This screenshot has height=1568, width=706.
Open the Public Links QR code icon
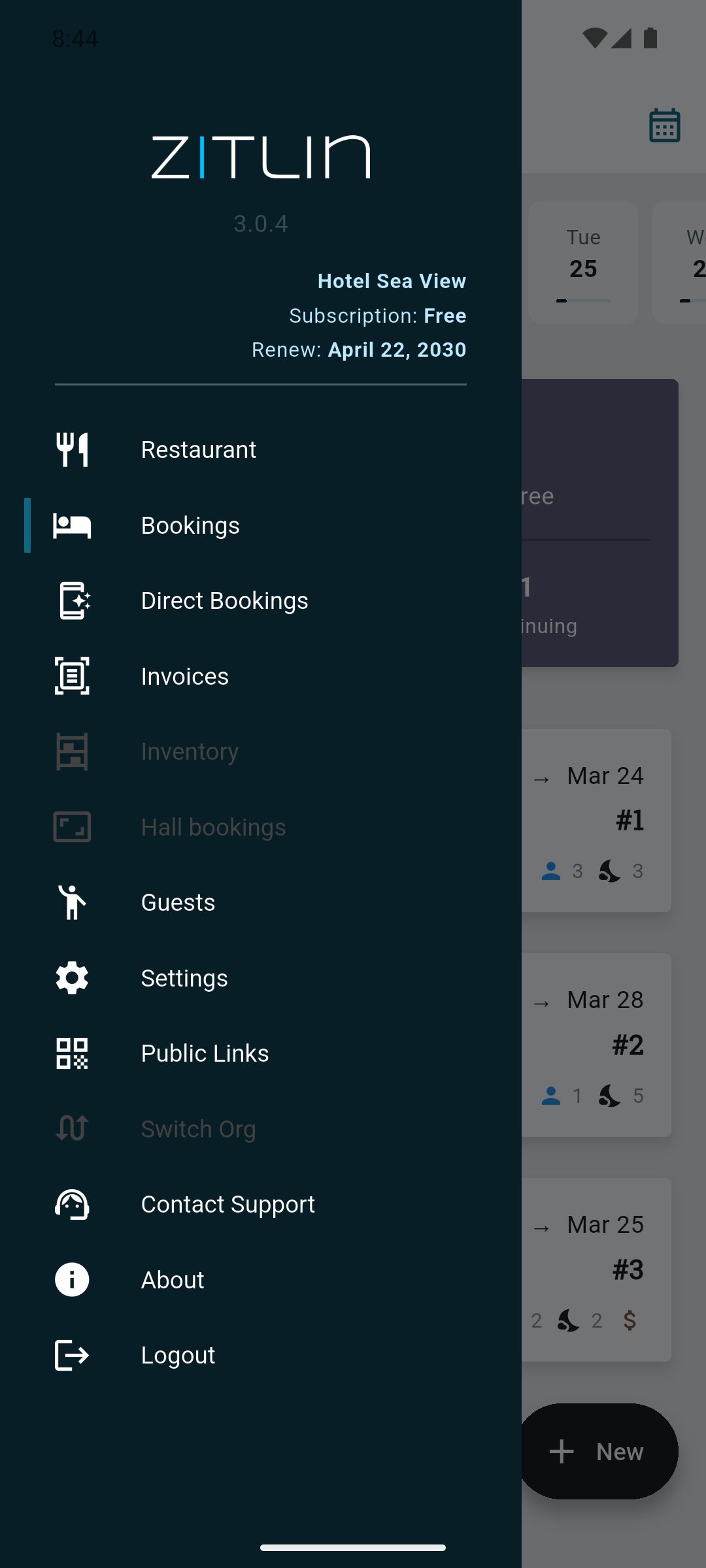(72, 1053)
